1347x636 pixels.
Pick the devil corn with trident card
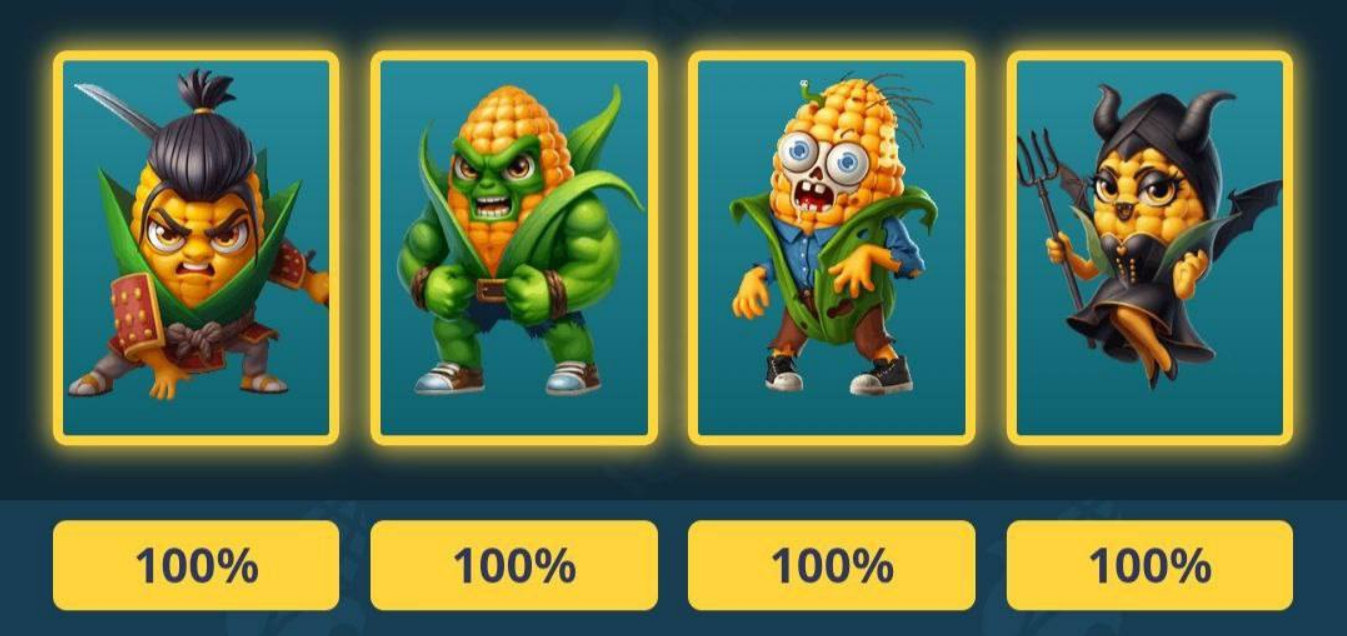tap(1149, 247)
